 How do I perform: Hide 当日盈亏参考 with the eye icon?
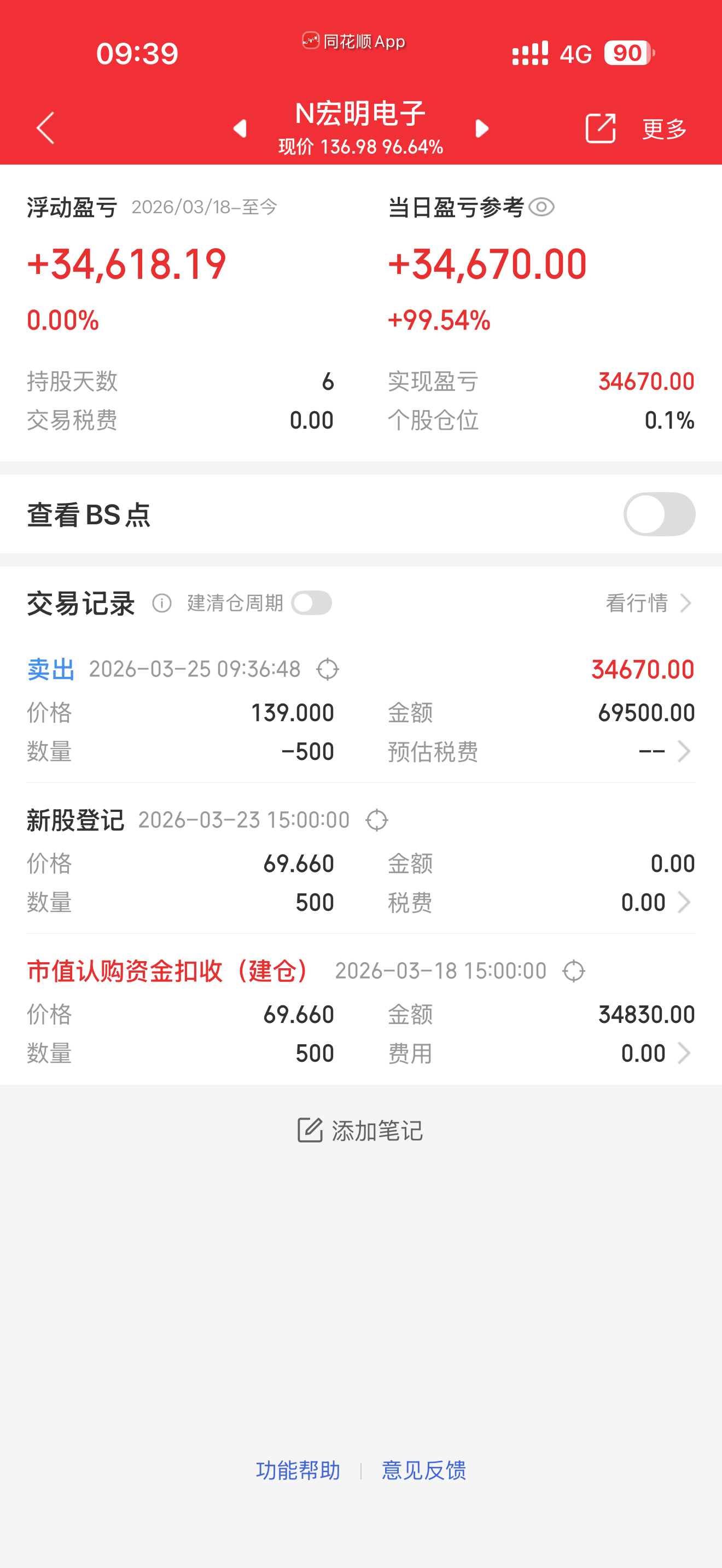[x=541, y=207]
